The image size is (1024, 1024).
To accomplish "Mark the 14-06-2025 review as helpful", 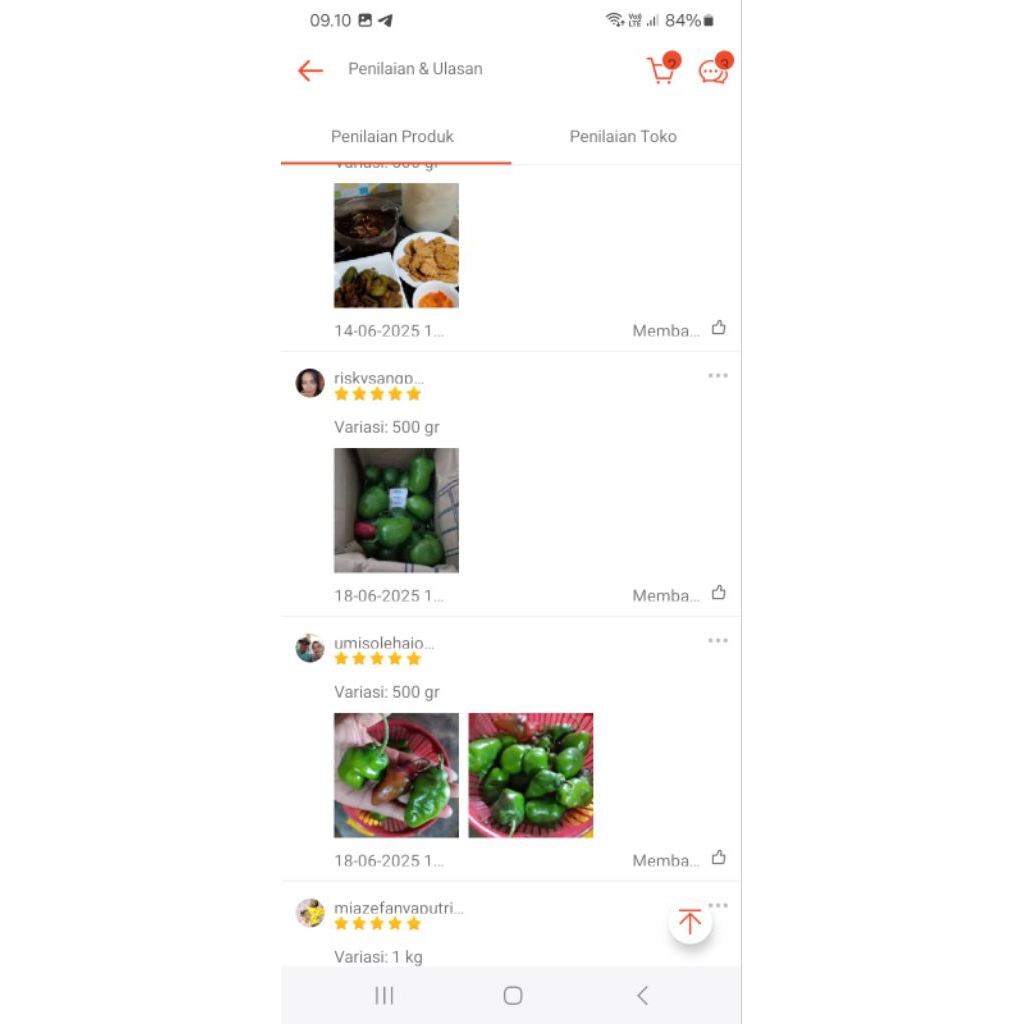I will pos(718,328).
